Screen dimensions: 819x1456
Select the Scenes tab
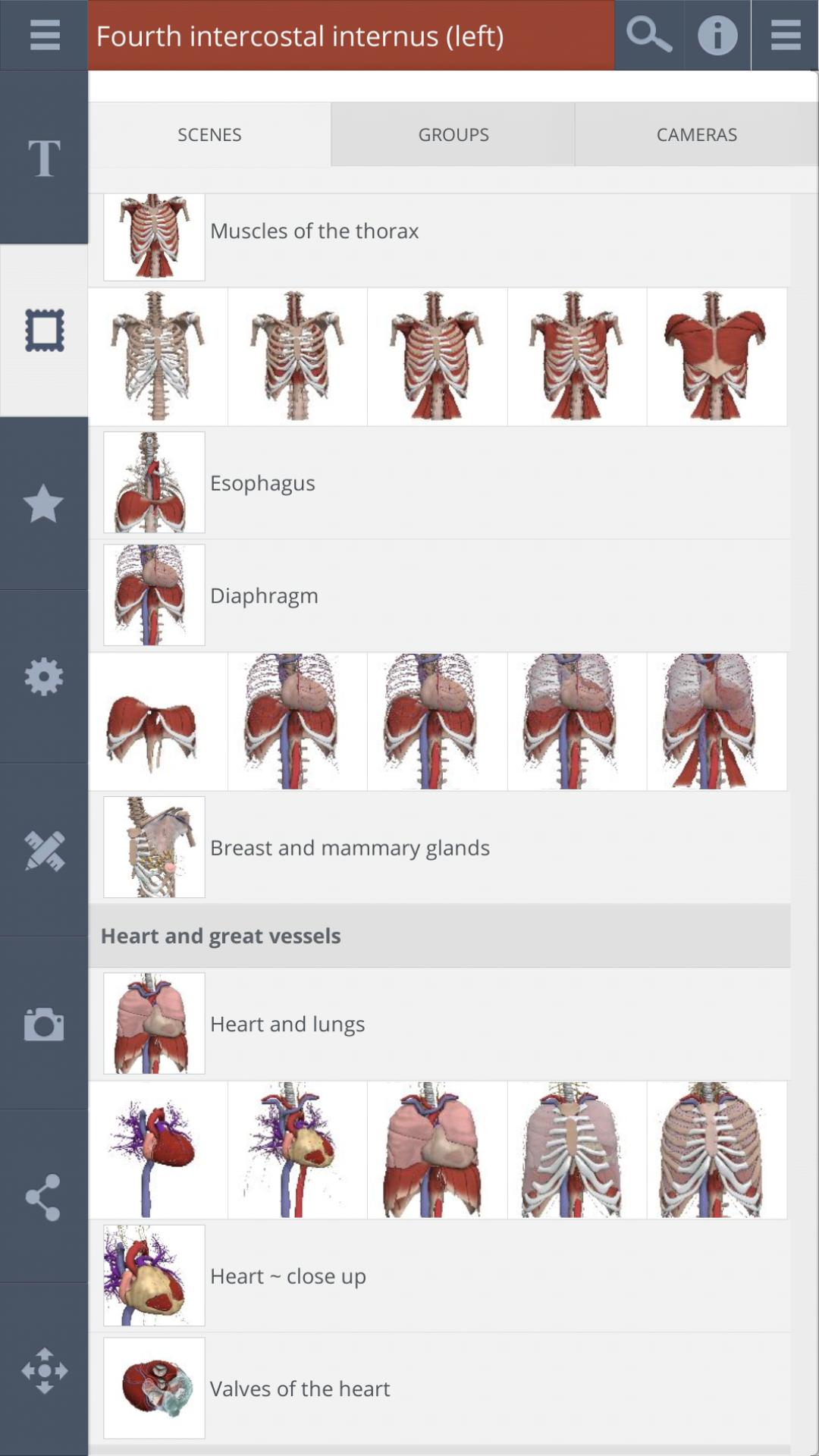pos(209,134)
